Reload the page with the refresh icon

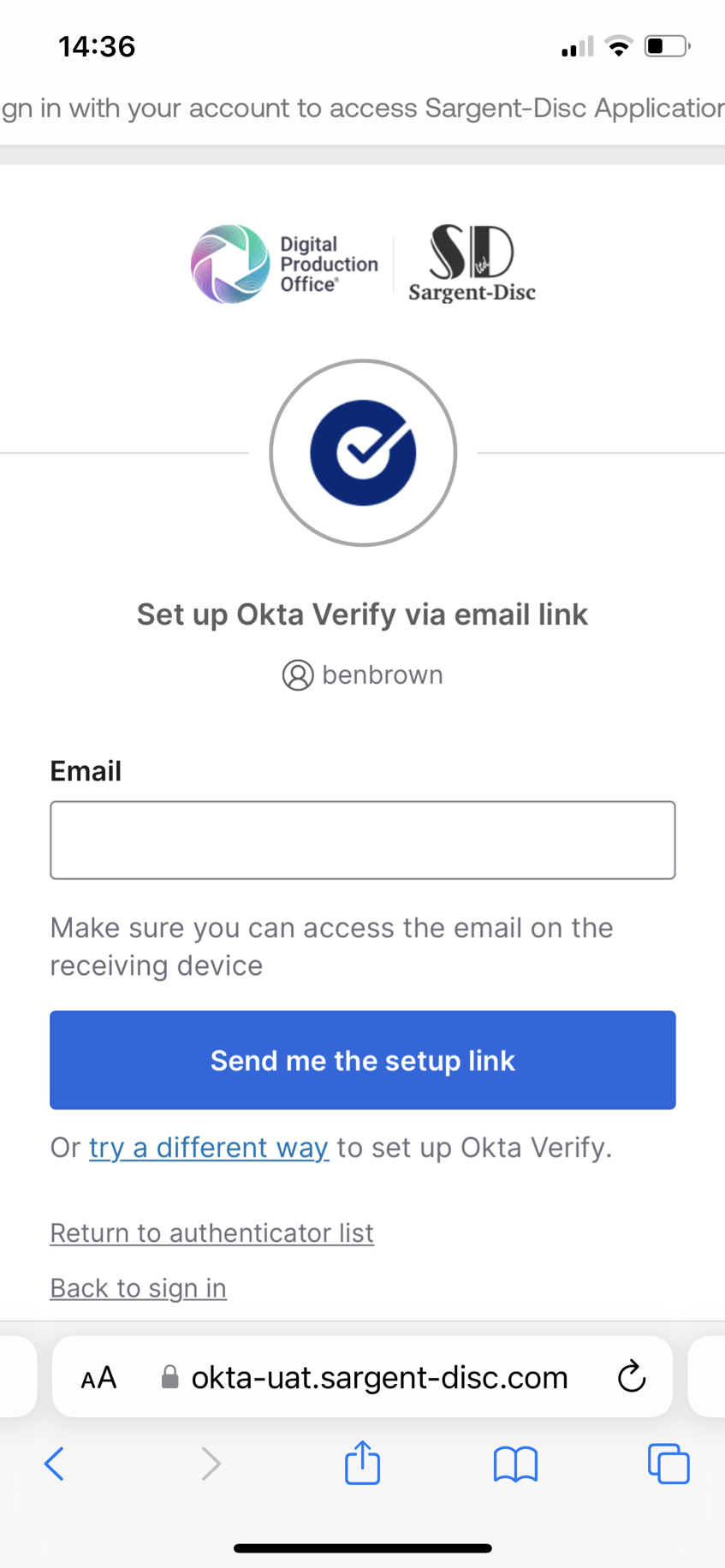632,1376
